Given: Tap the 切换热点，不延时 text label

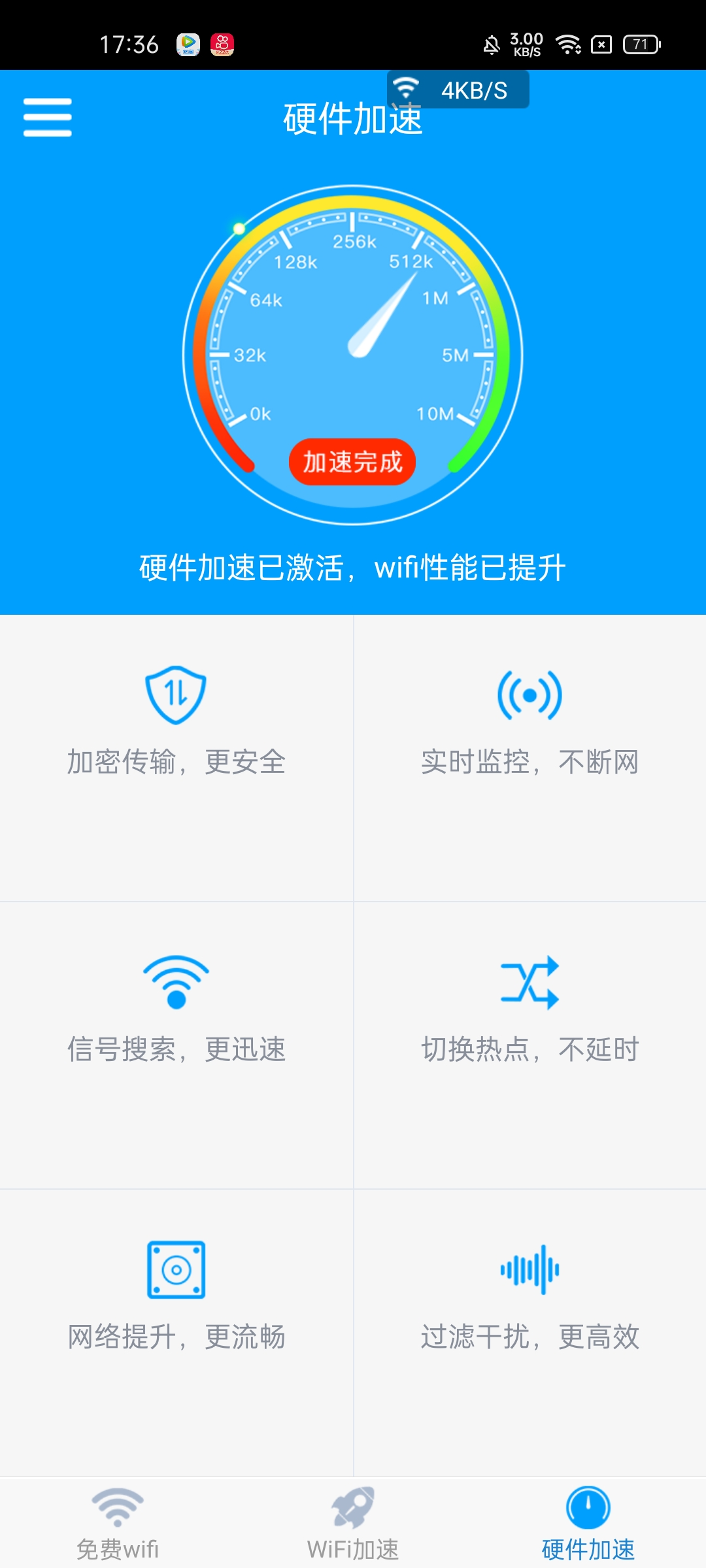Looking at the screenshot, I should [528, 1049].
